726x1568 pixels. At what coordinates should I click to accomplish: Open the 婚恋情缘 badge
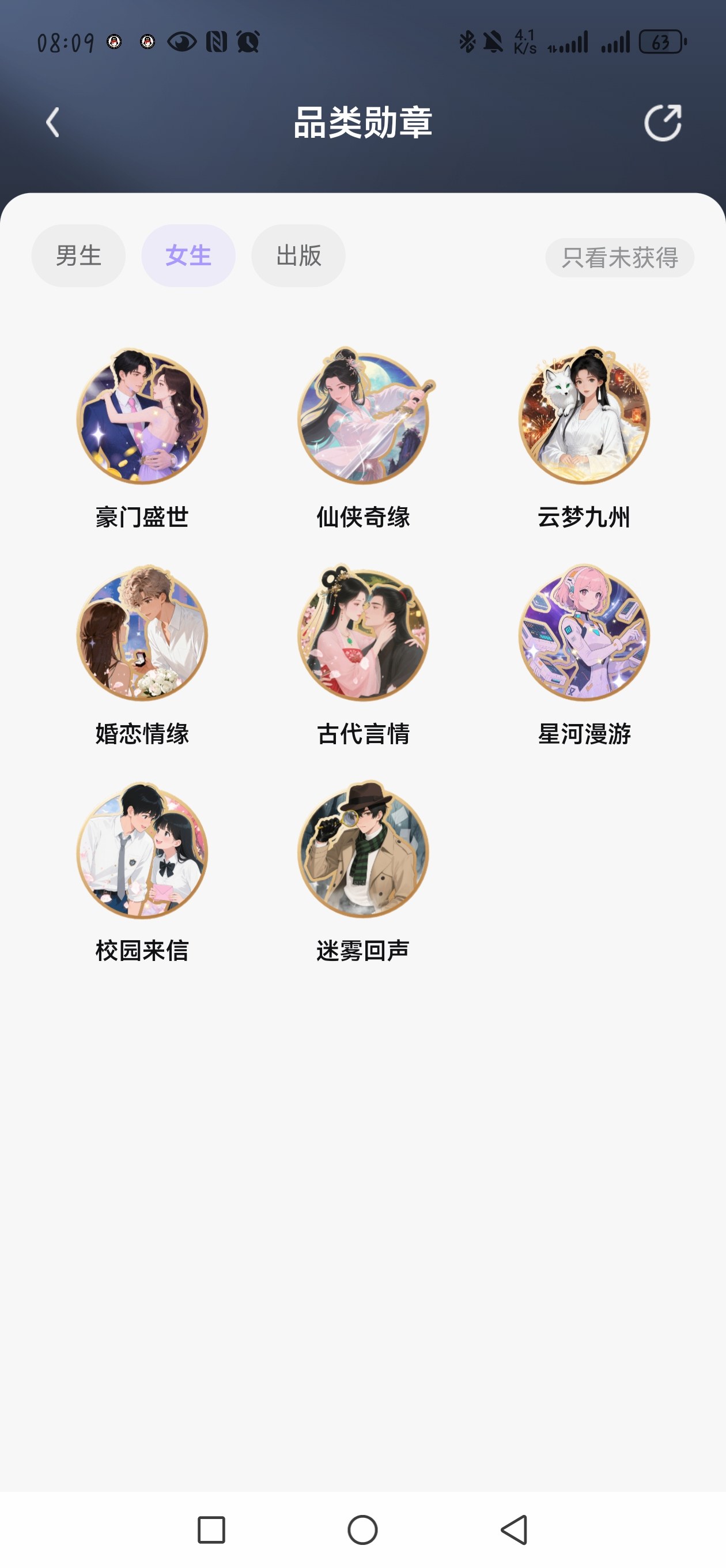pyautogui.click(x=142, y=634)
